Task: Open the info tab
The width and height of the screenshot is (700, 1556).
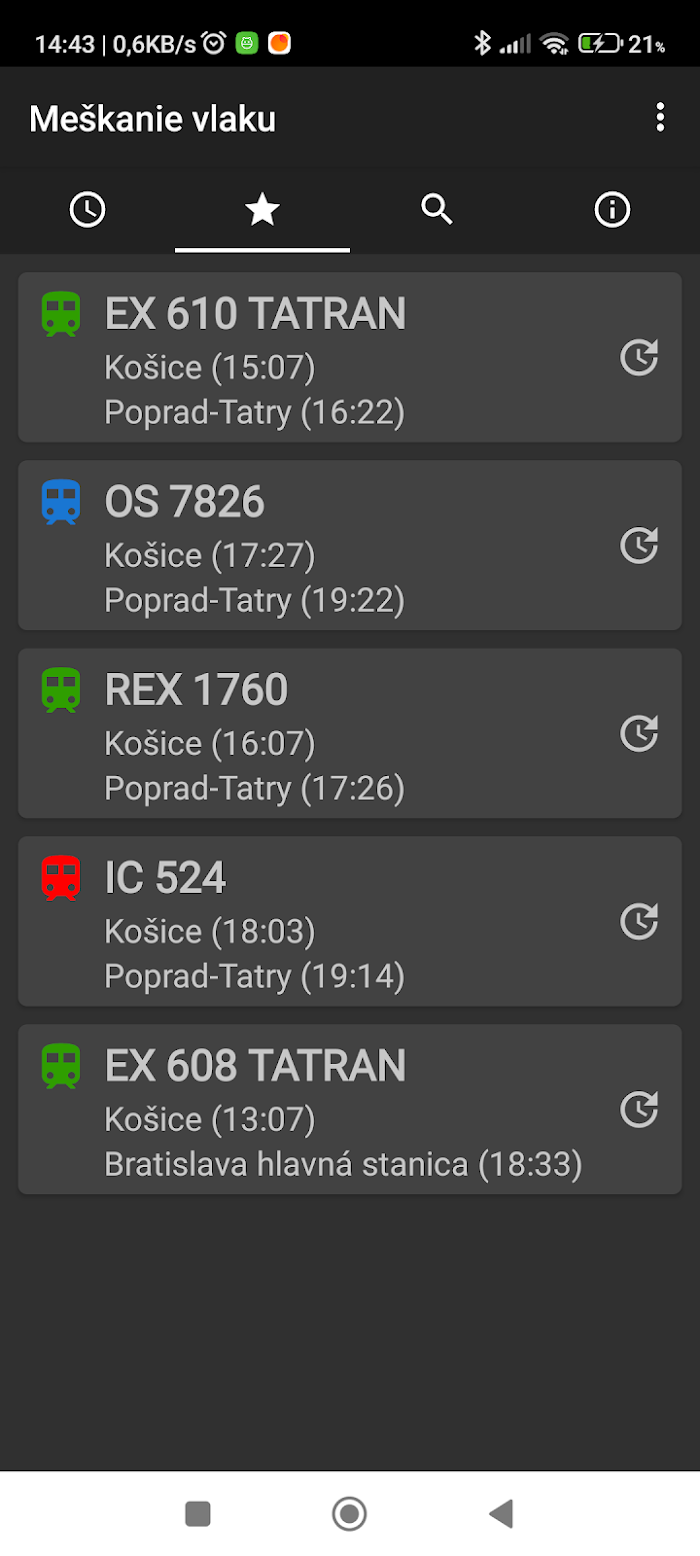Action: (612, 210)
